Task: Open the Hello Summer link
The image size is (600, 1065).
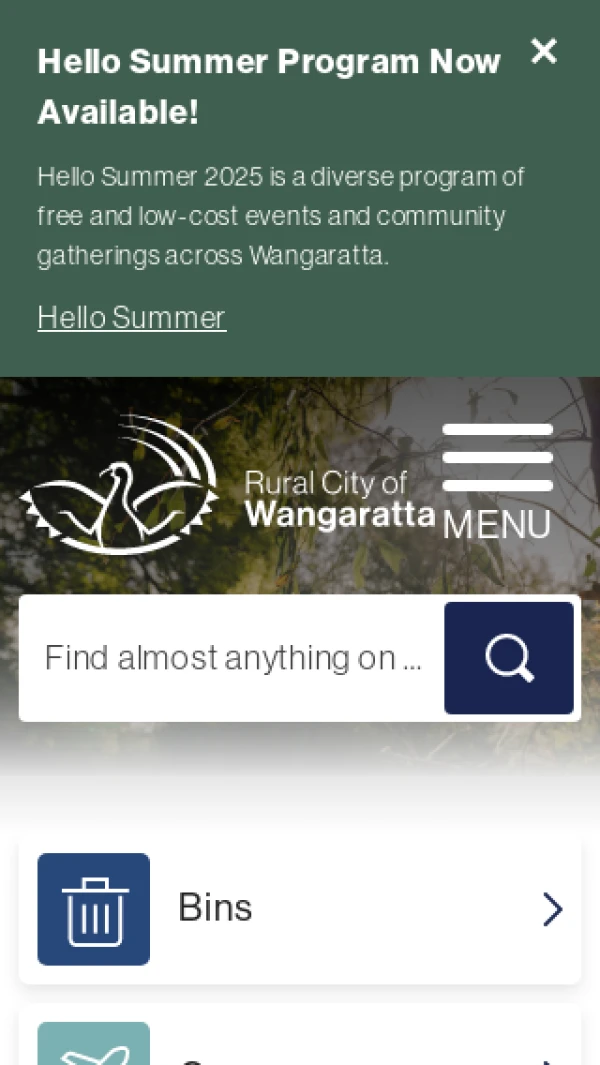Action: 131,318
